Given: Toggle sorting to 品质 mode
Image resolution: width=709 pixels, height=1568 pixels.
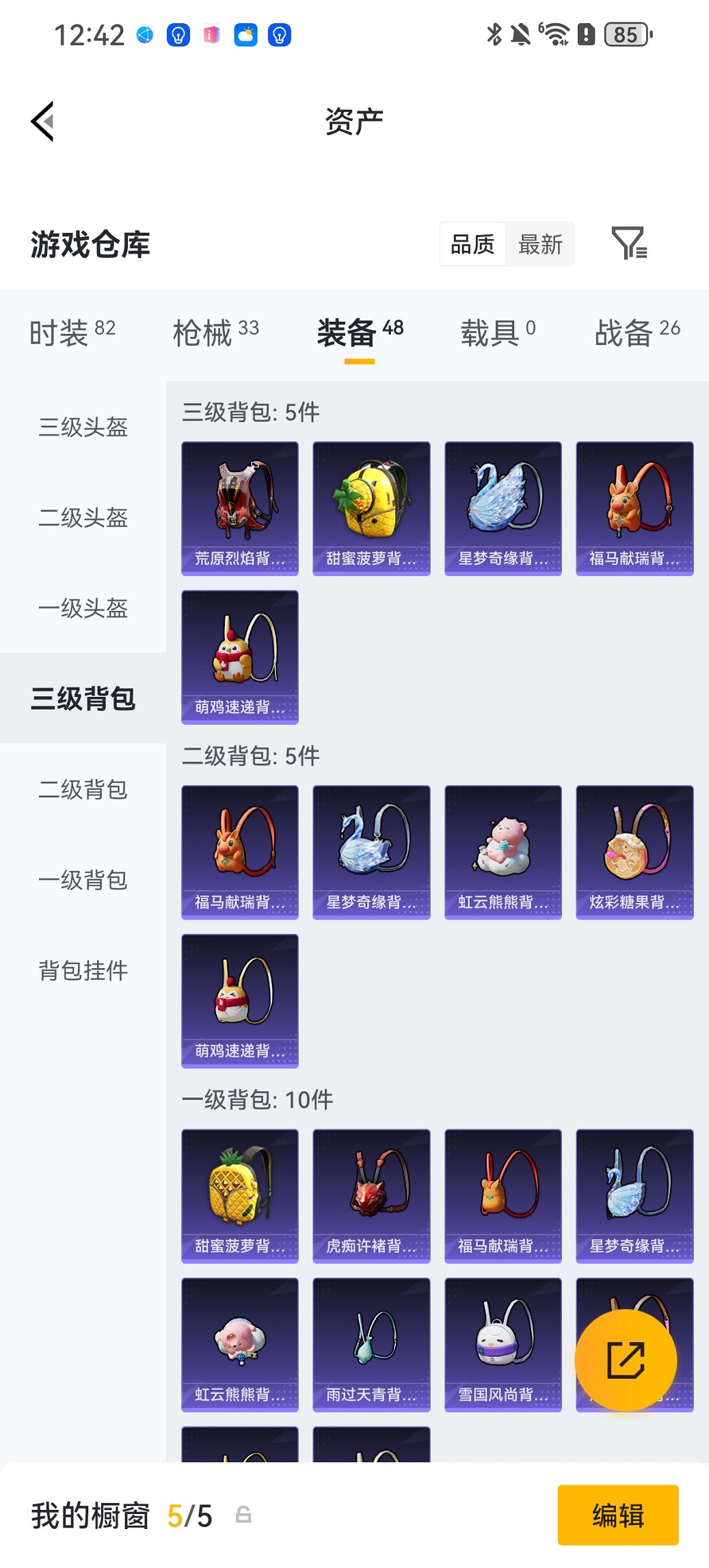Looking at the screenshot, I should tap(472, 244).
